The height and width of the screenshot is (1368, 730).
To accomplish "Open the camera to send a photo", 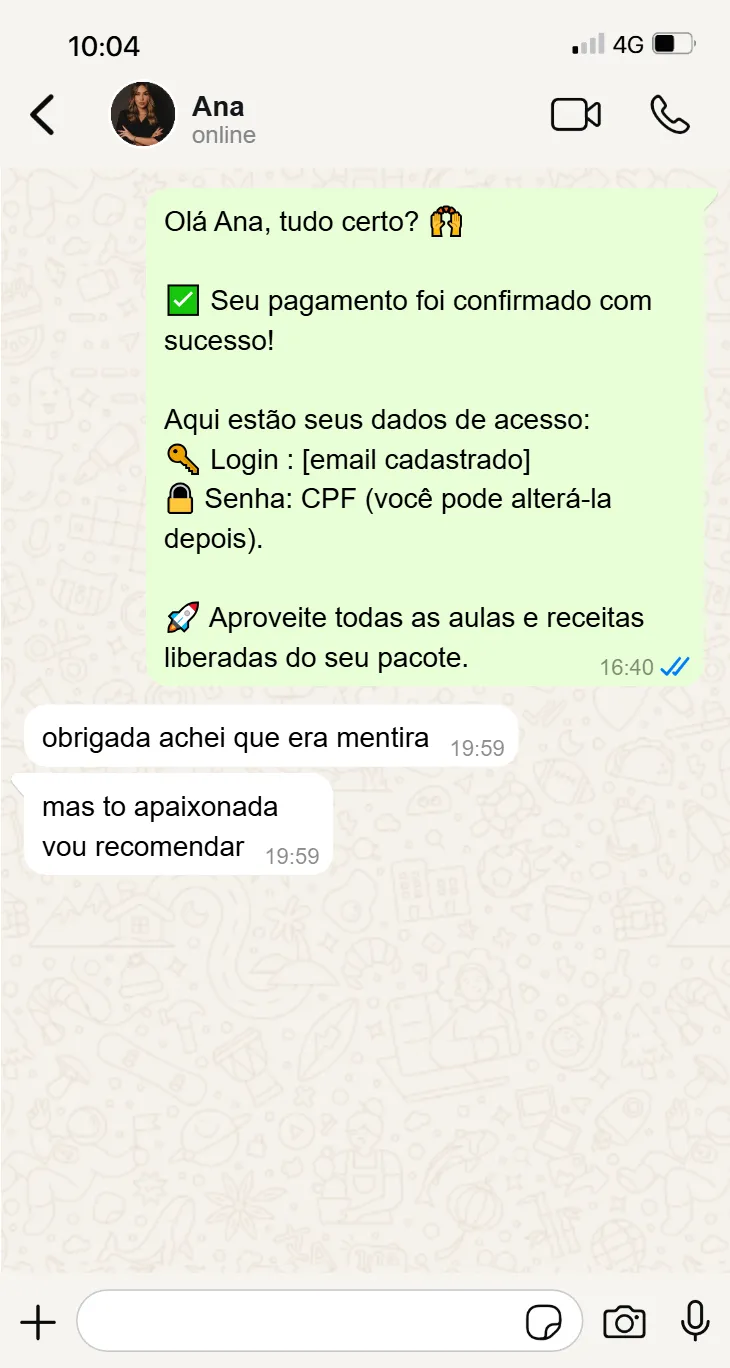I will pos(624,1321).
